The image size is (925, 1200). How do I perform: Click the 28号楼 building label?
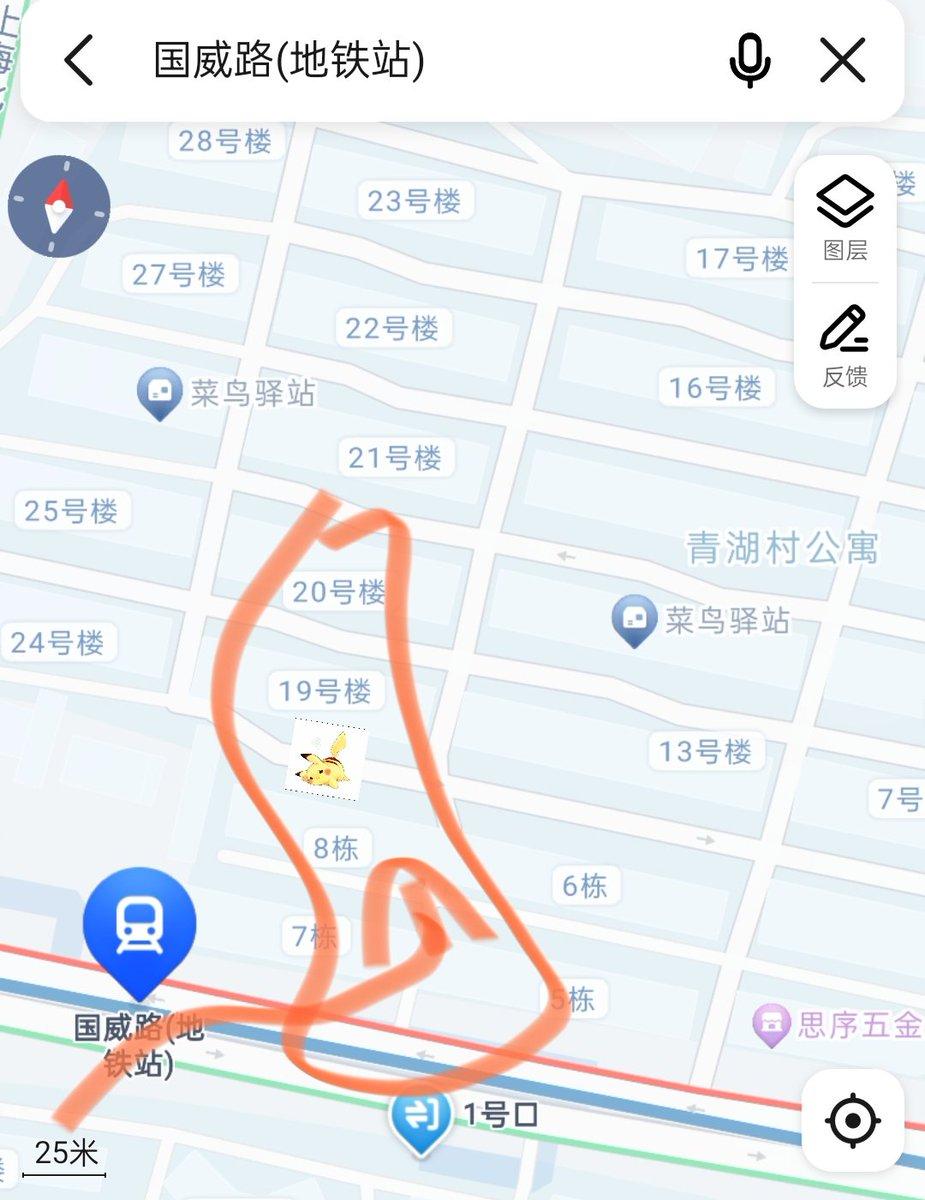(222, 143)
